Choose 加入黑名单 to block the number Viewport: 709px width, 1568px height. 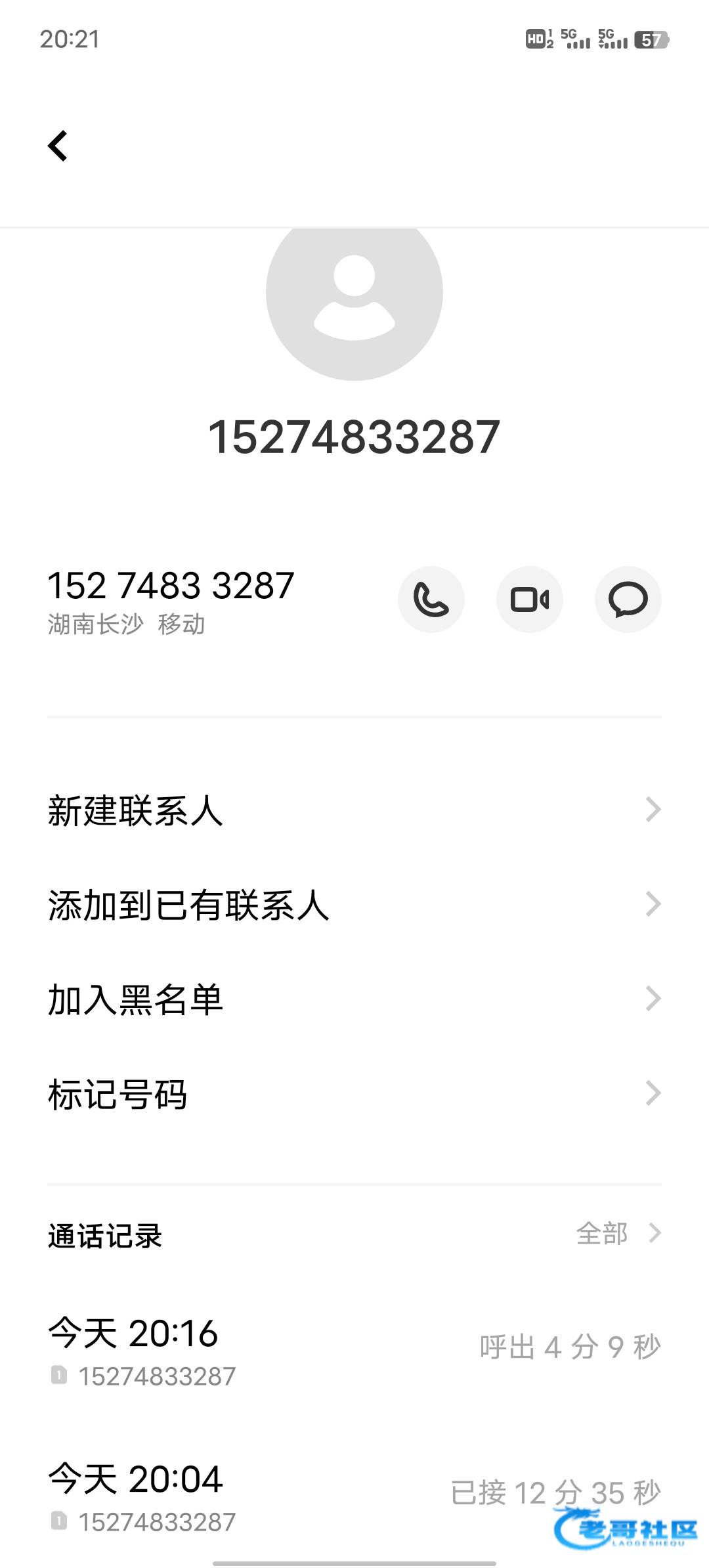pos(354,999)
